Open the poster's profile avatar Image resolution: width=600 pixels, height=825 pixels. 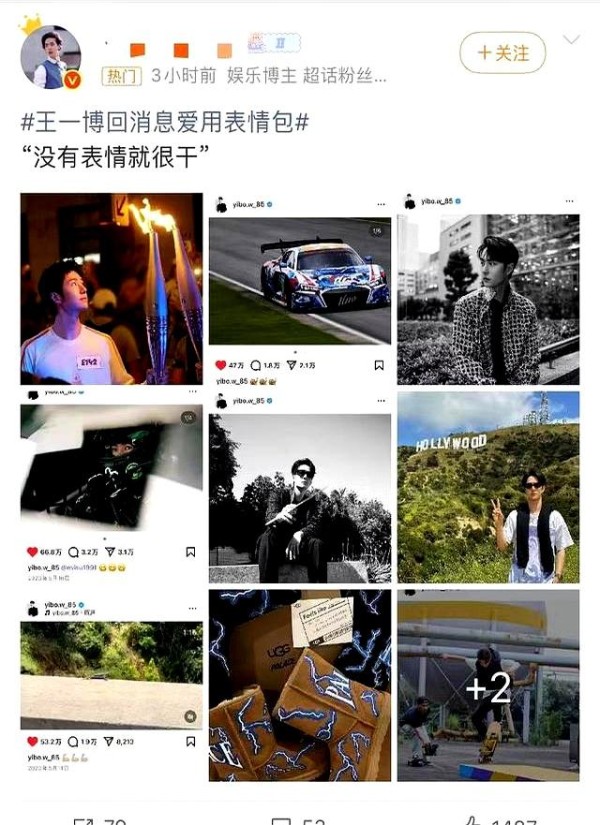[x=50, y=57]
